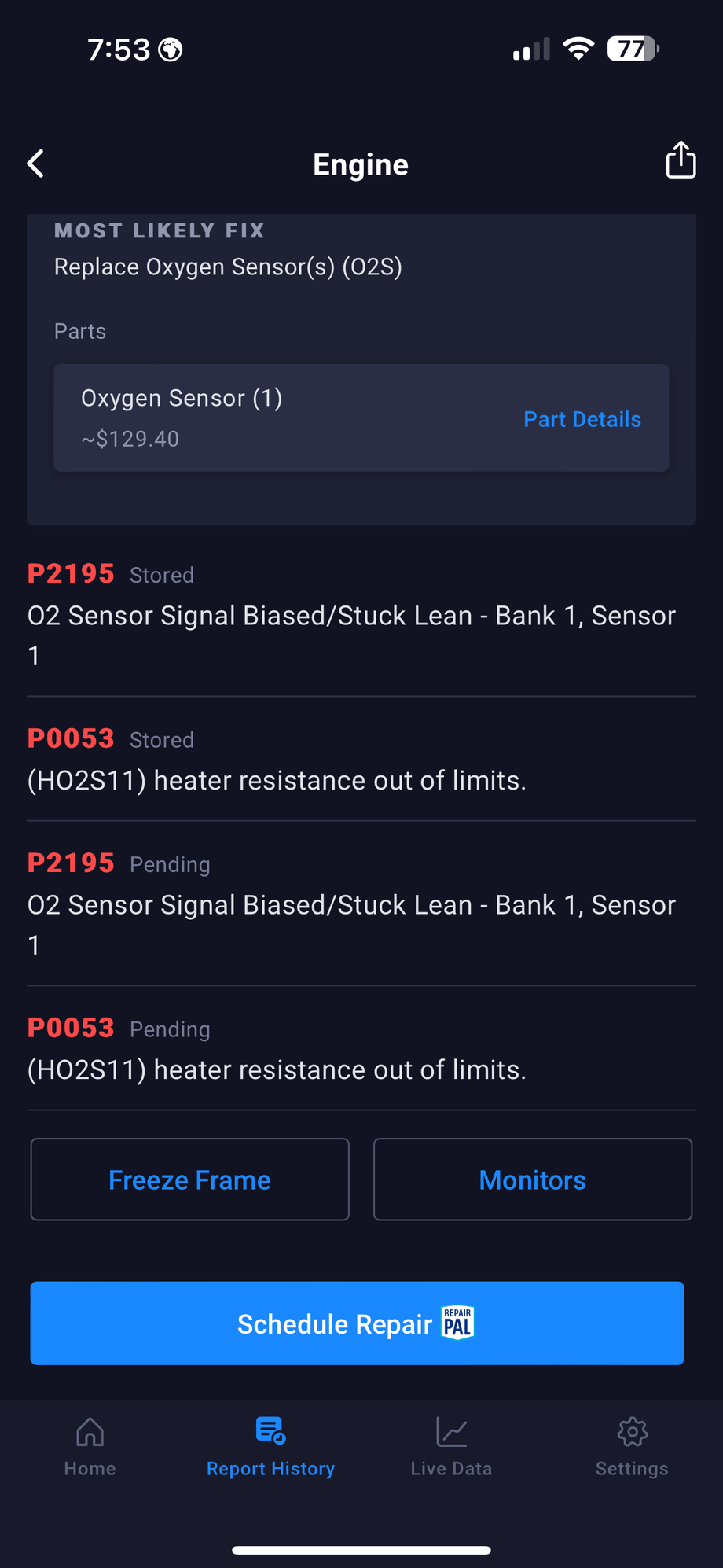Viewport: 723px width, 1568px height.
Task: Open Settings via the gear icon
Action: (x=632, y=1433)
